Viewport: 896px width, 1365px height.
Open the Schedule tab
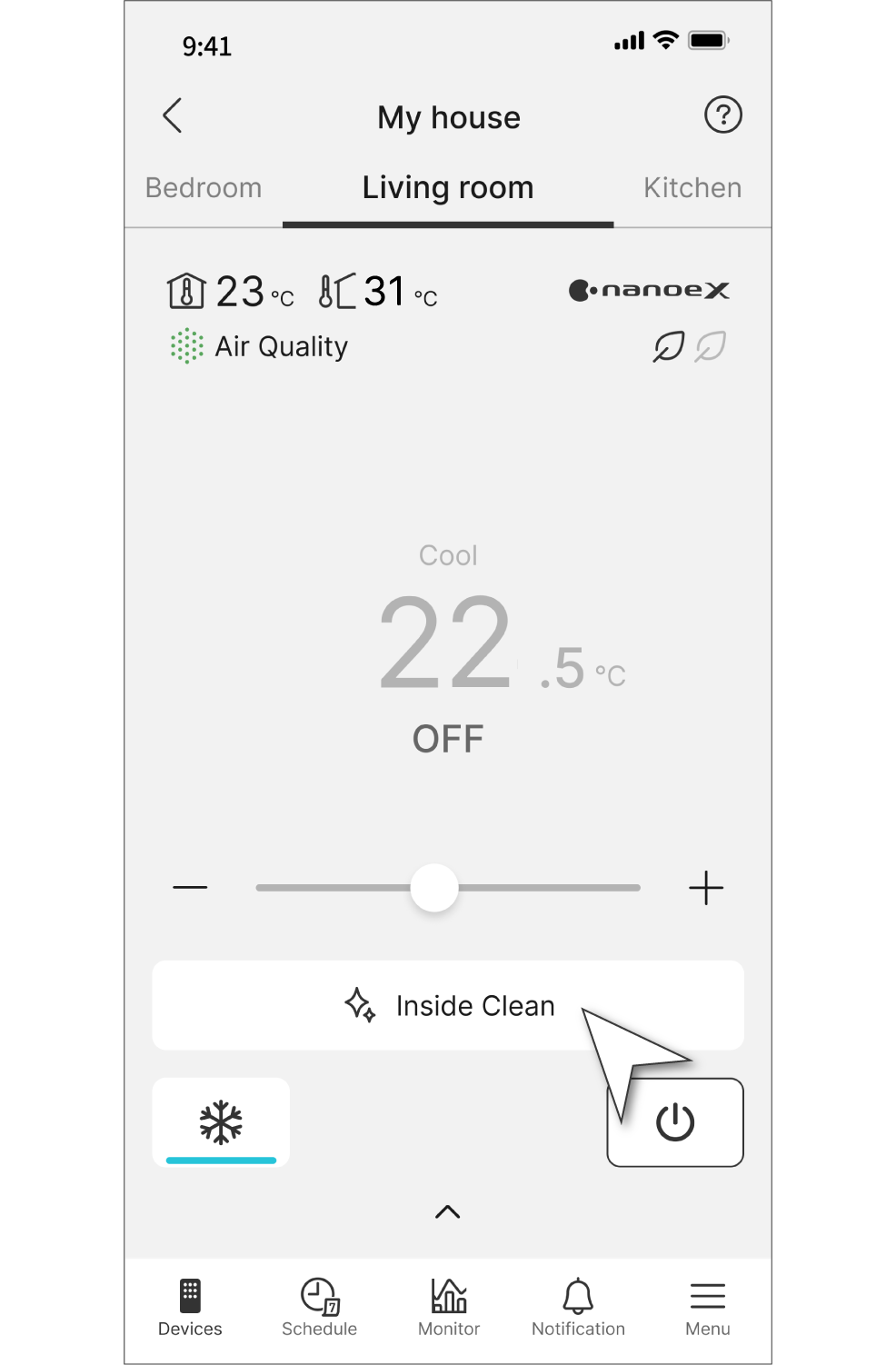[319, 1308]
